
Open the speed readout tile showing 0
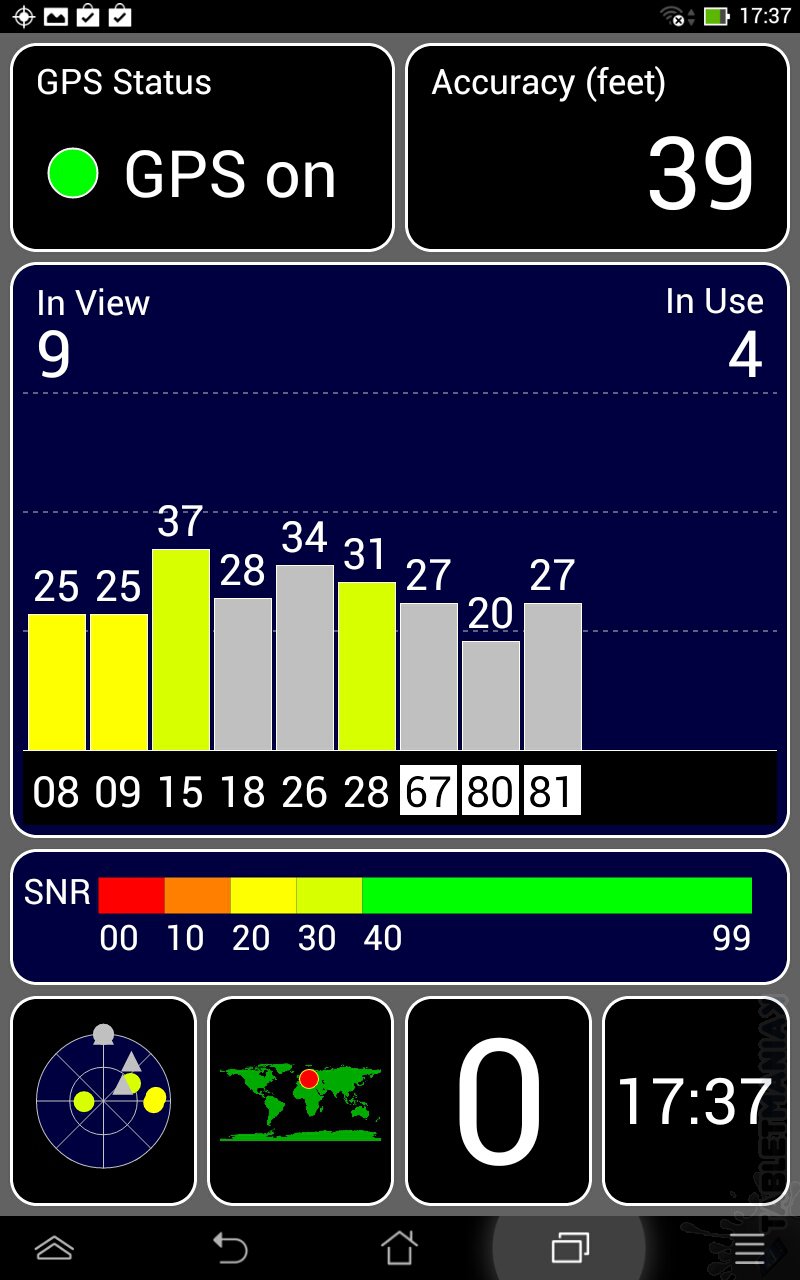497,1101
